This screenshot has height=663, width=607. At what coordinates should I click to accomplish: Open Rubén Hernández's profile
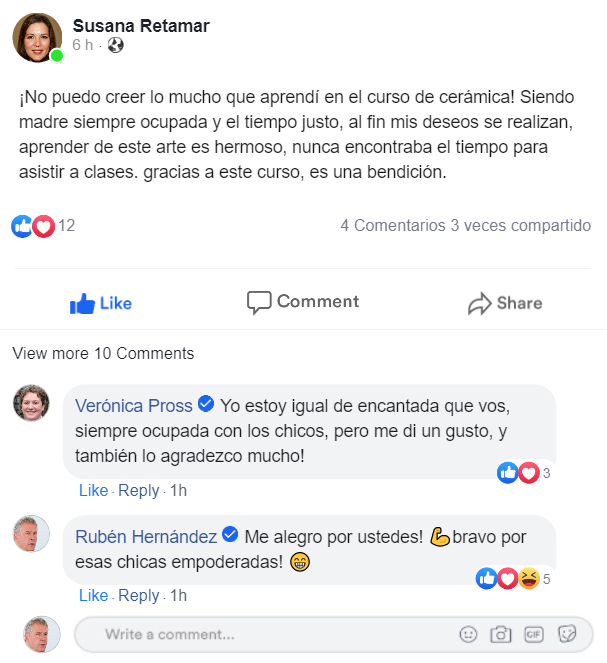[146, 537]
